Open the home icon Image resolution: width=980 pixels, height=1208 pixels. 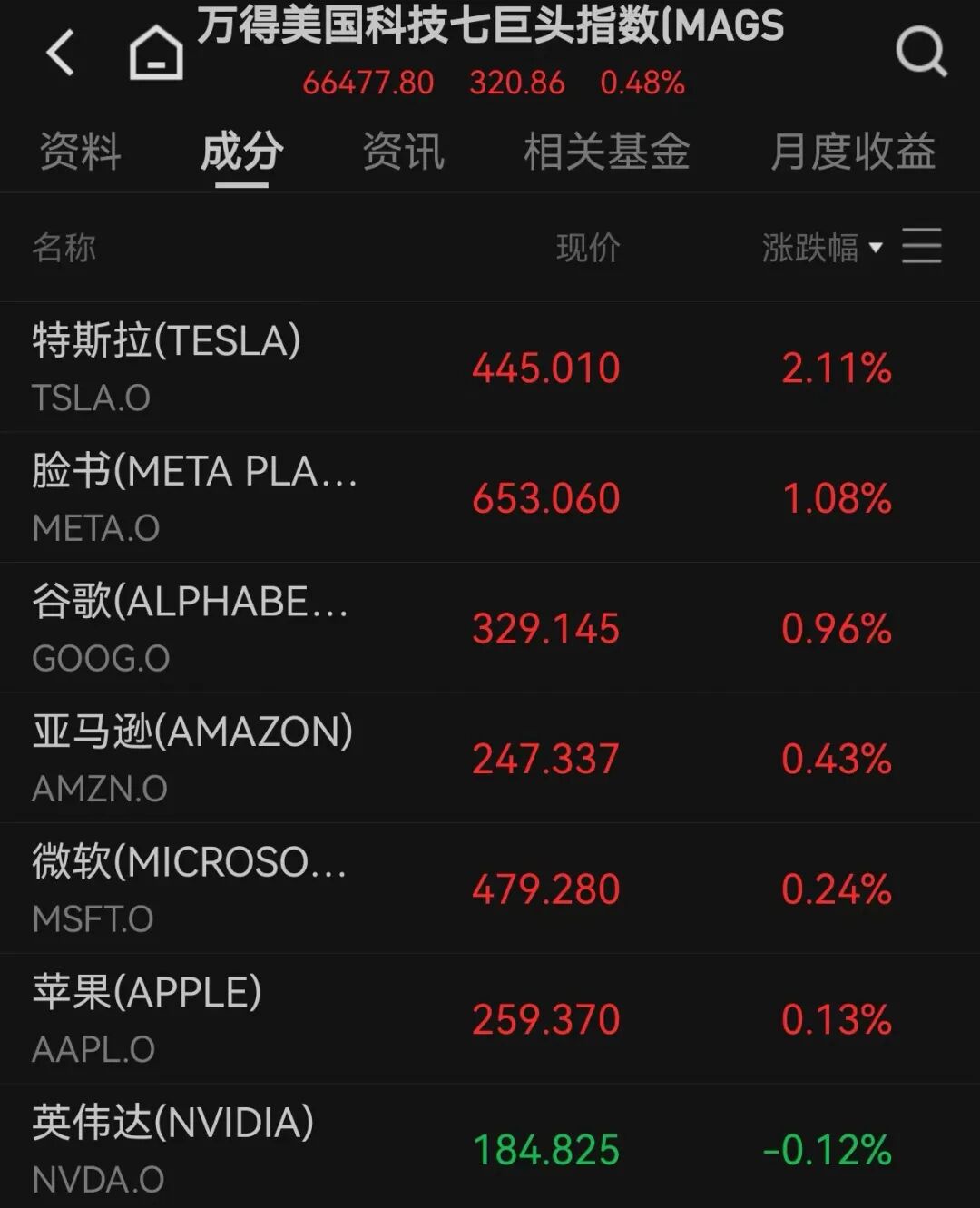[156, 53]
